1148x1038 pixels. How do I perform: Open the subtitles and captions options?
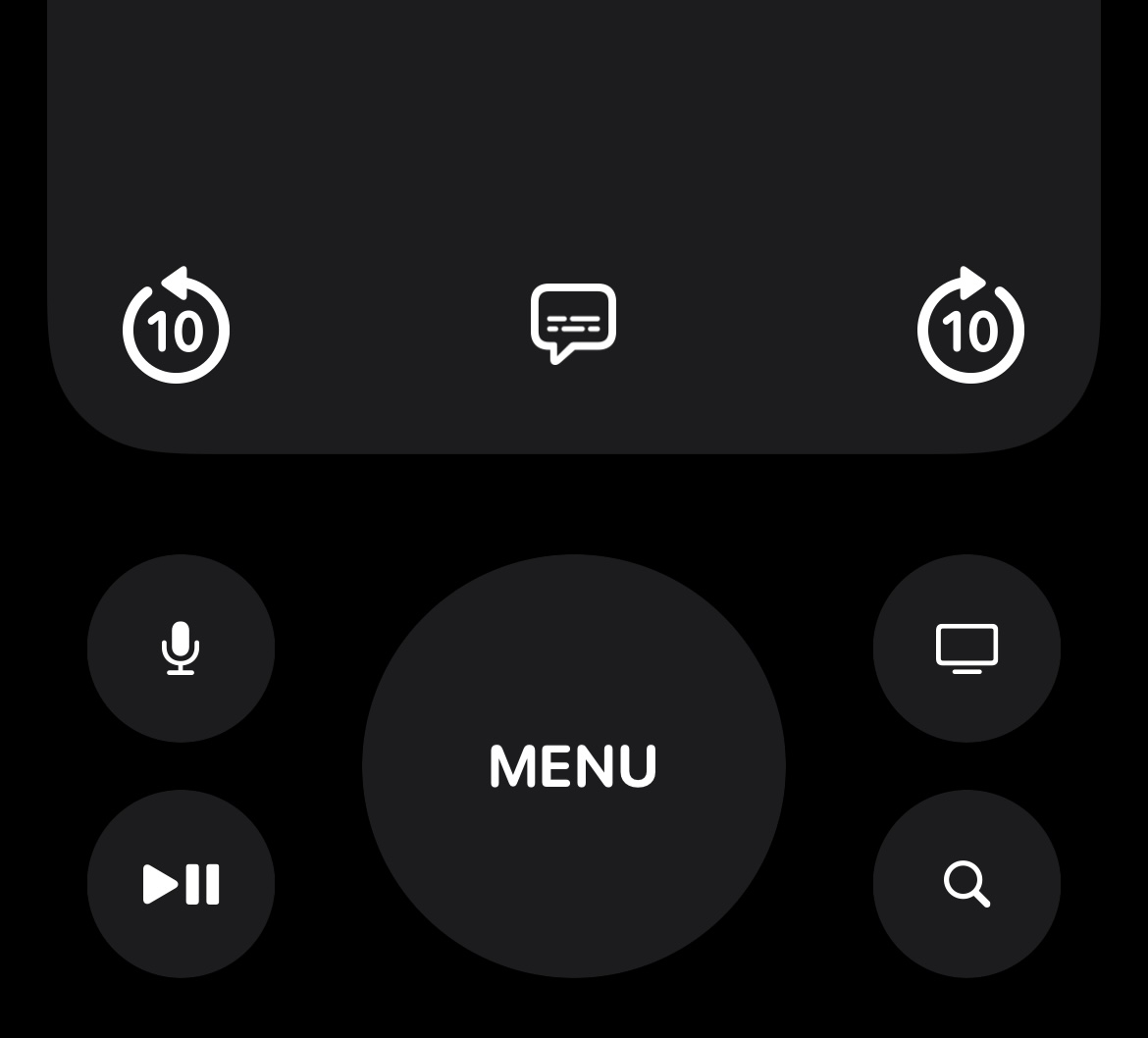pos(573,322)
